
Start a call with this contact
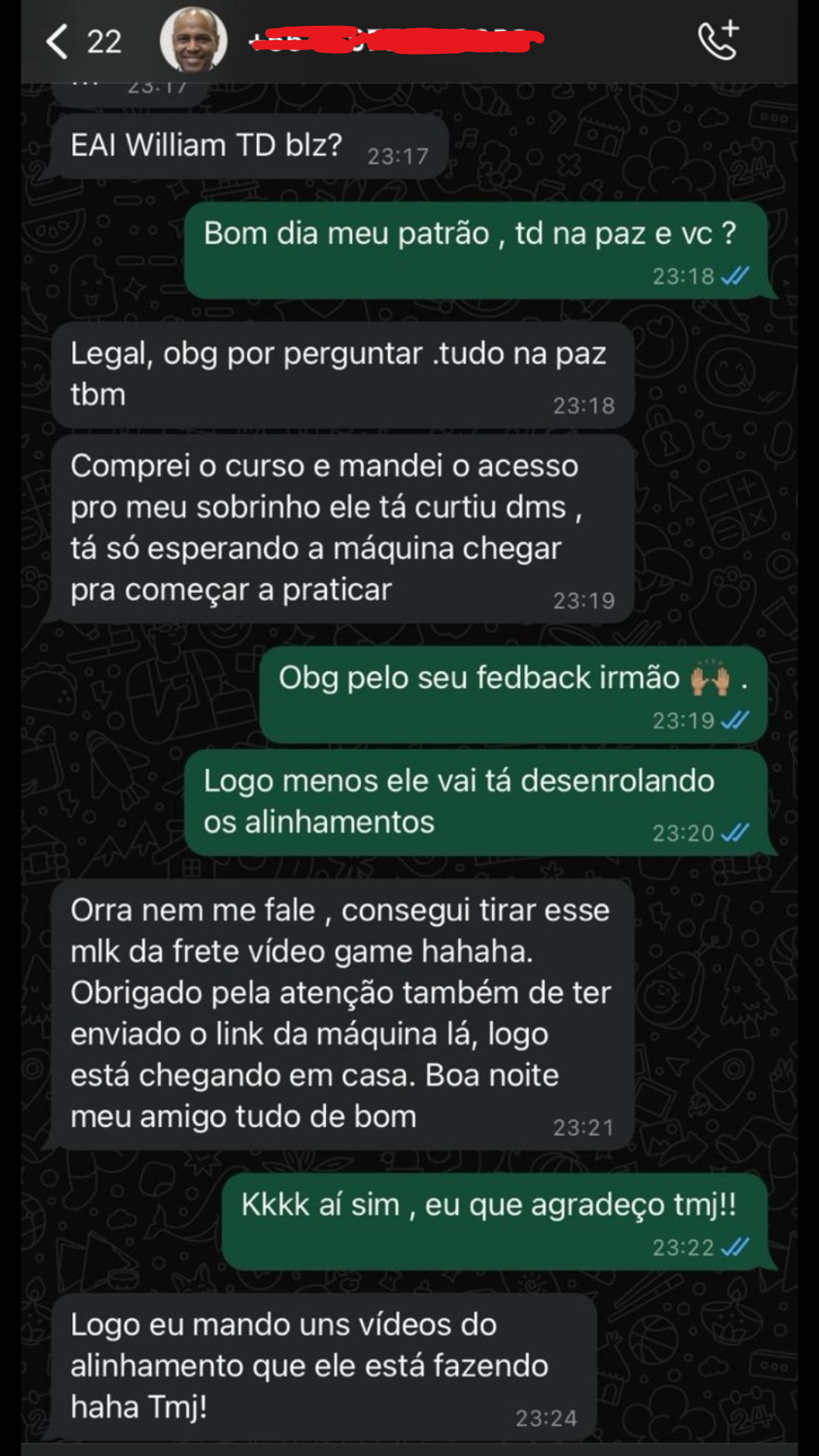pos(717,40)
